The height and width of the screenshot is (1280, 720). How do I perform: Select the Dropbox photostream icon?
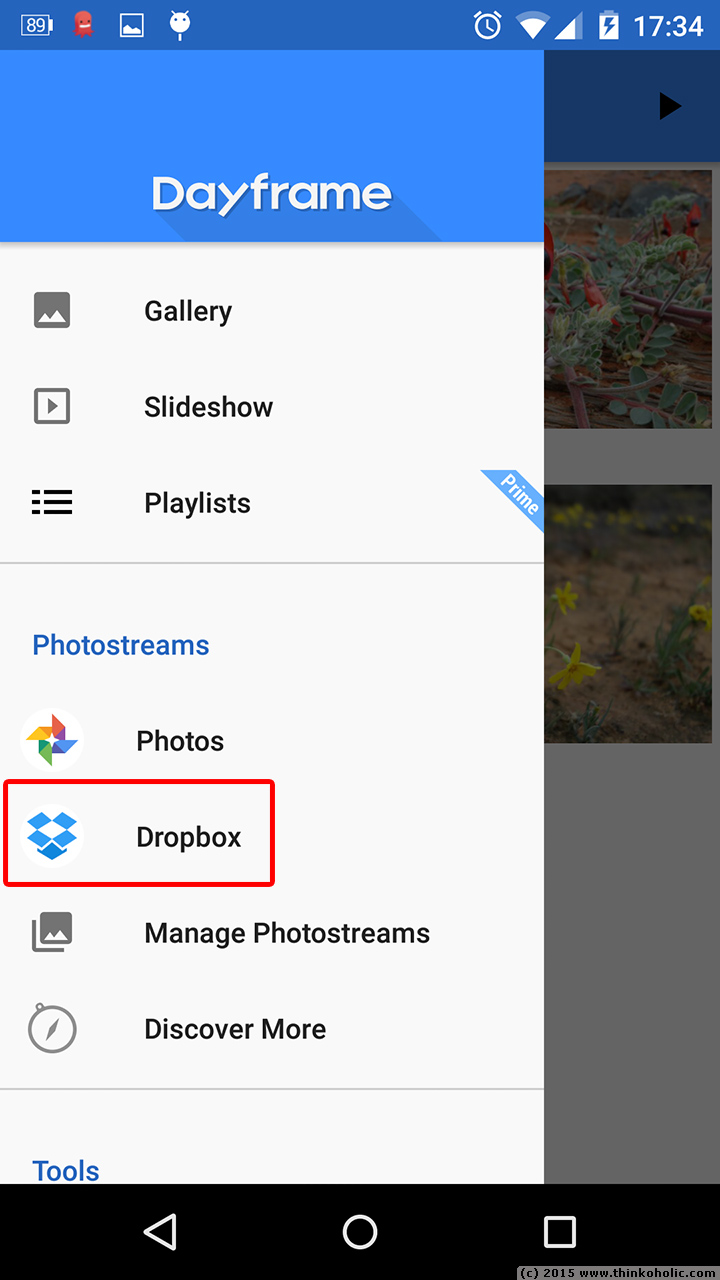point(52,836)
